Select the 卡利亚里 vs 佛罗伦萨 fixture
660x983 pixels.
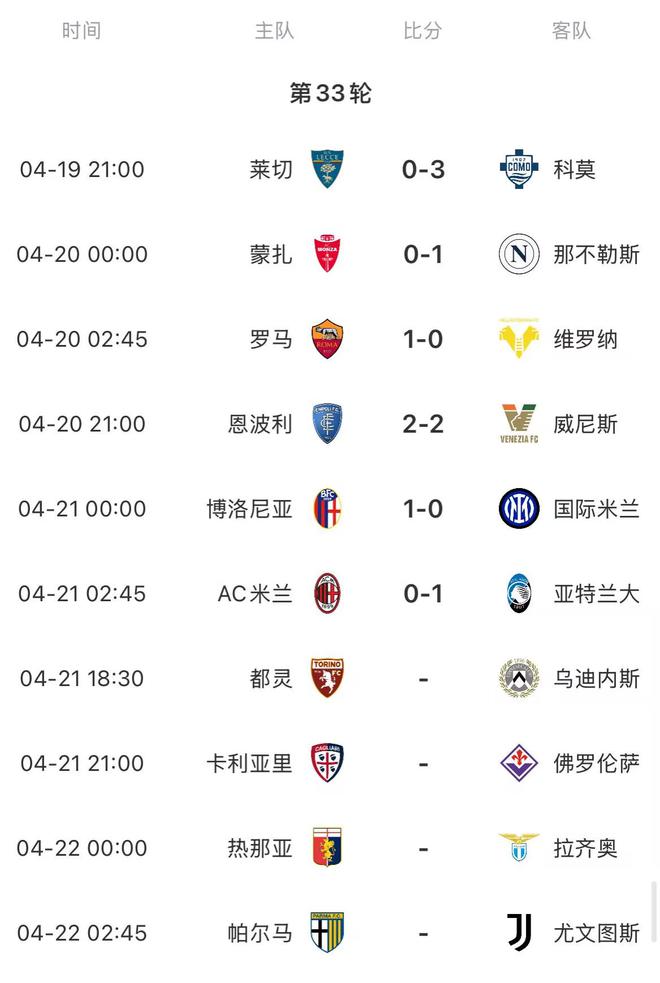pos(423,764)
